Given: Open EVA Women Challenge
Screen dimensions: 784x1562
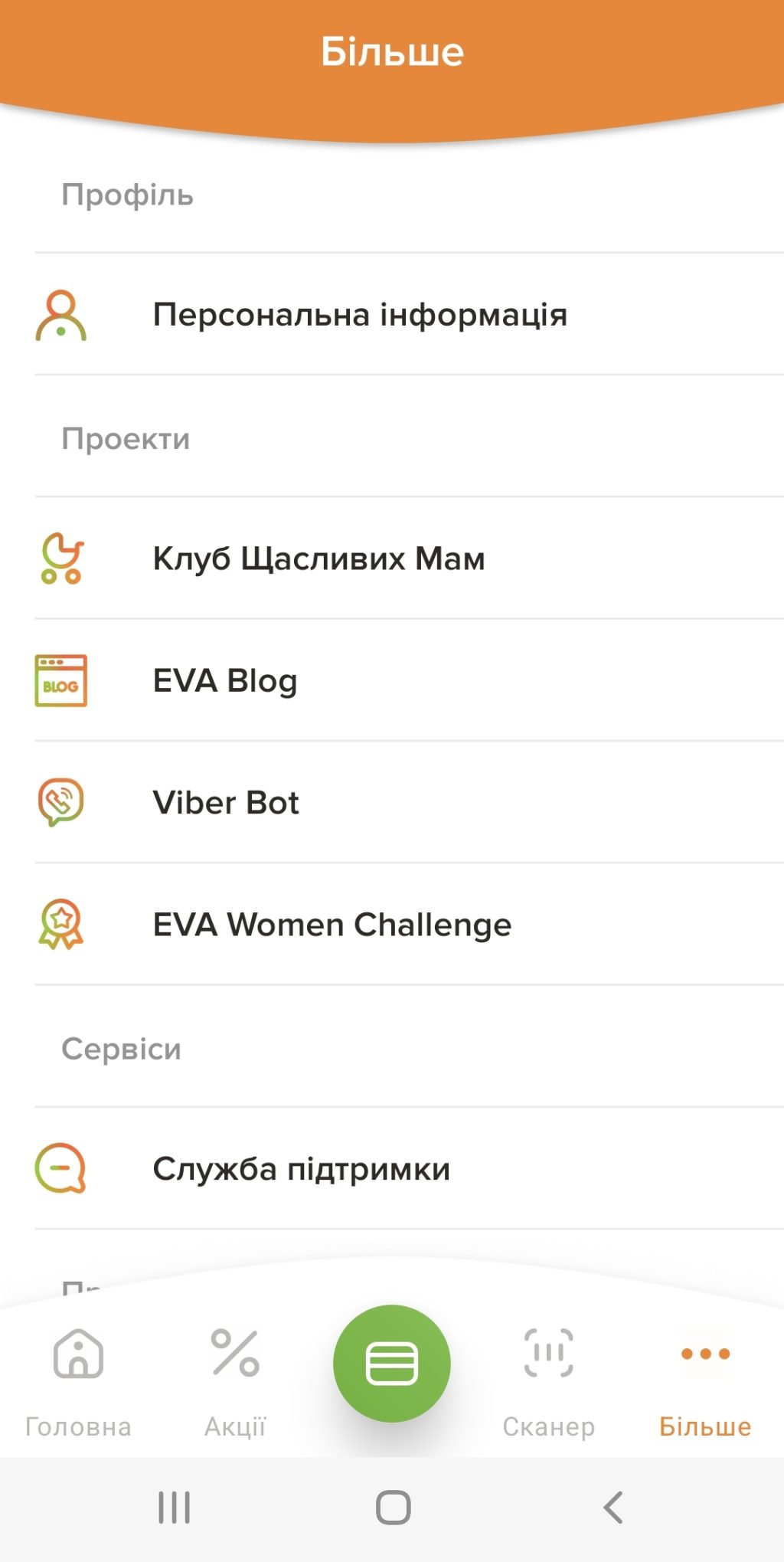Looking at the screenshot, I should tap(332, 925).
